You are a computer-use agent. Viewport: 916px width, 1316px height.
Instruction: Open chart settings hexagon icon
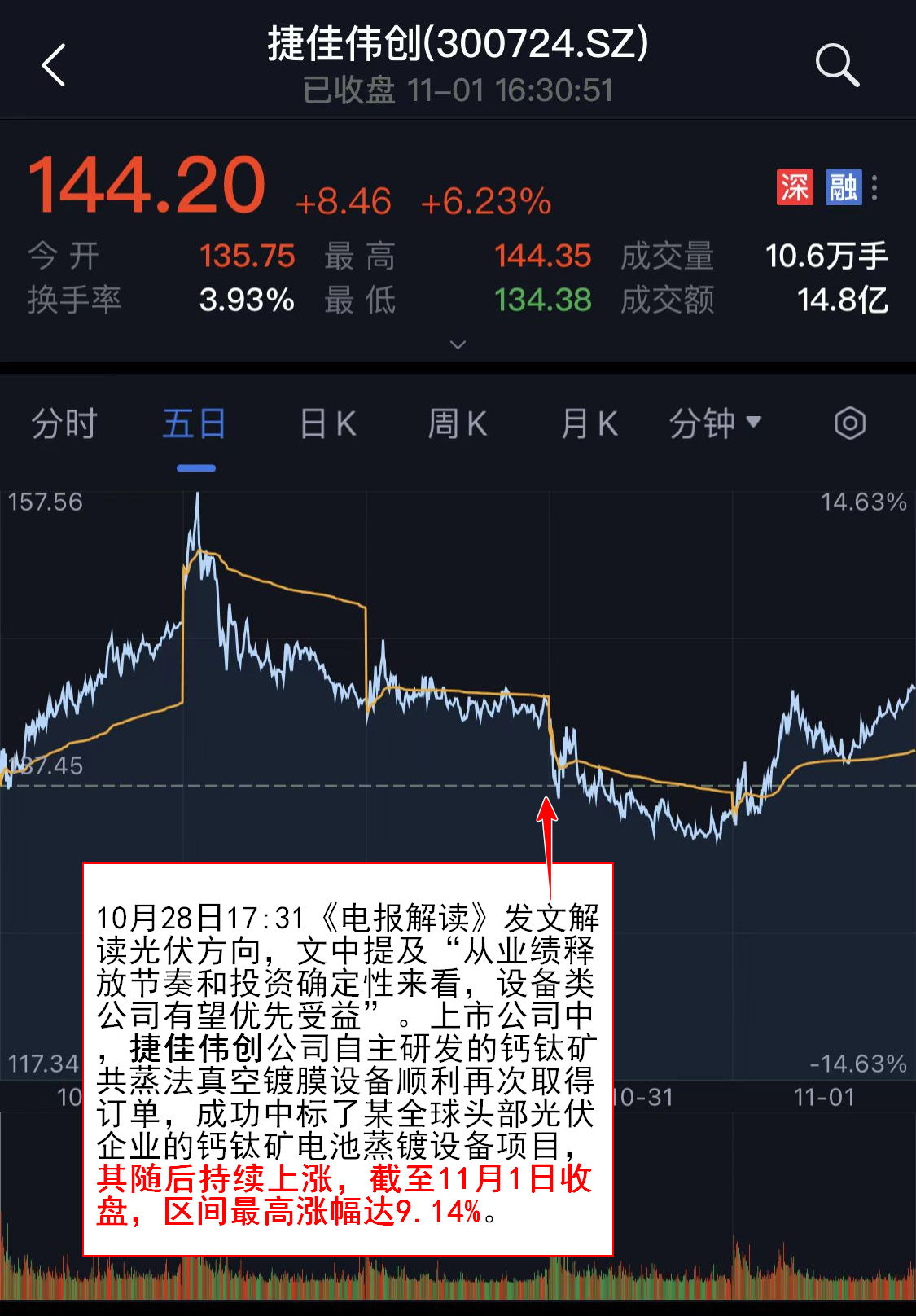[x=849, y=423]
